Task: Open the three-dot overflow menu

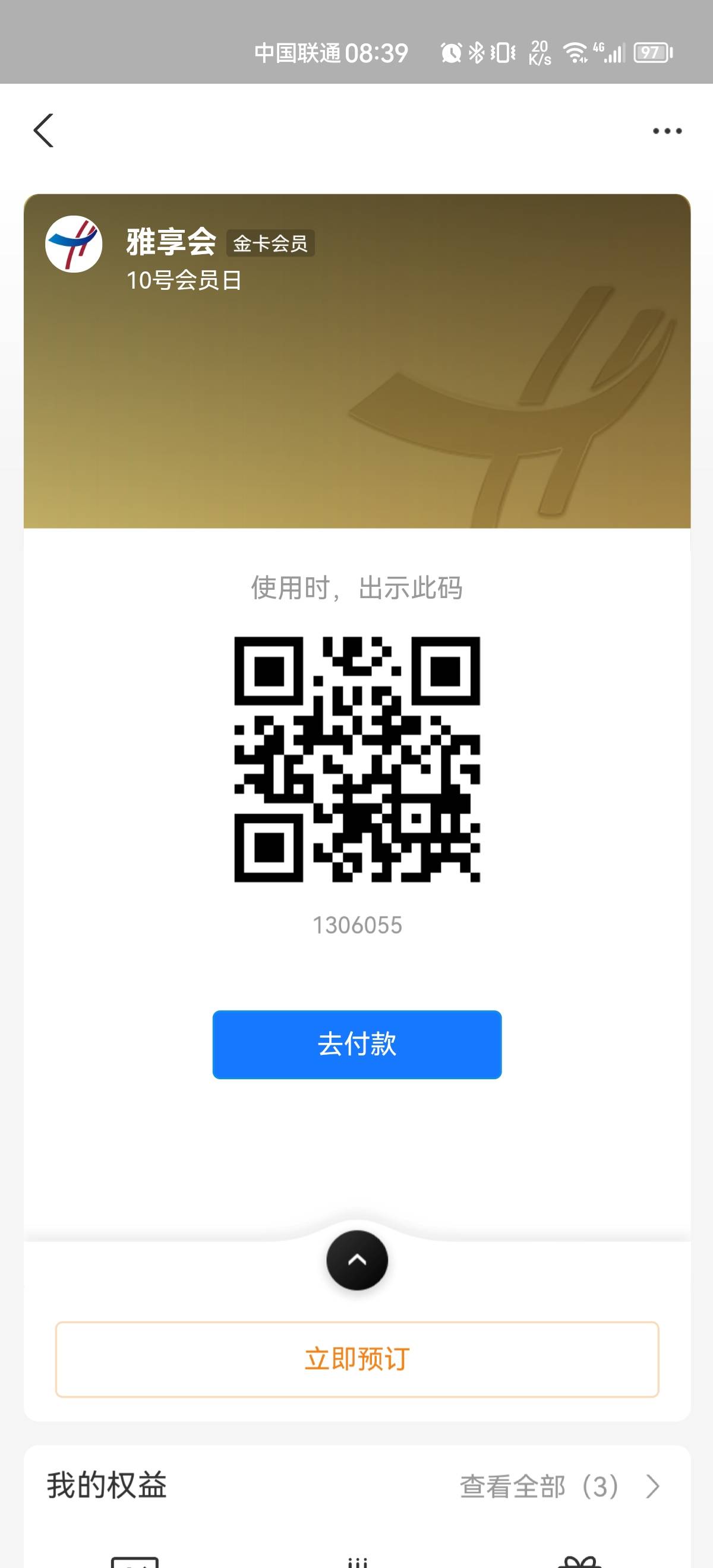Action: (x=667, y=131)
